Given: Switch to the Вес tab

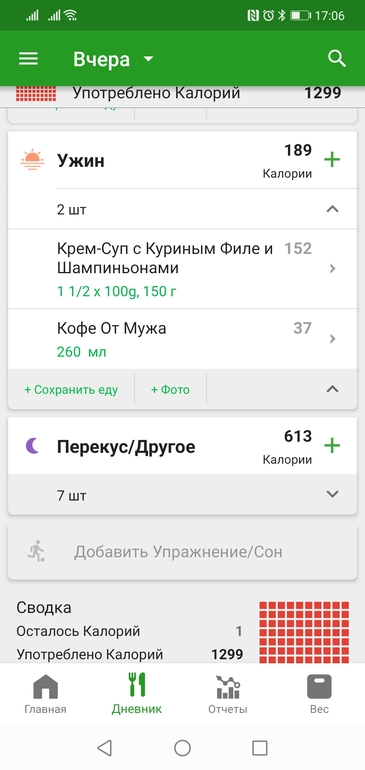Looking at the screenshot, I should 319,693.
